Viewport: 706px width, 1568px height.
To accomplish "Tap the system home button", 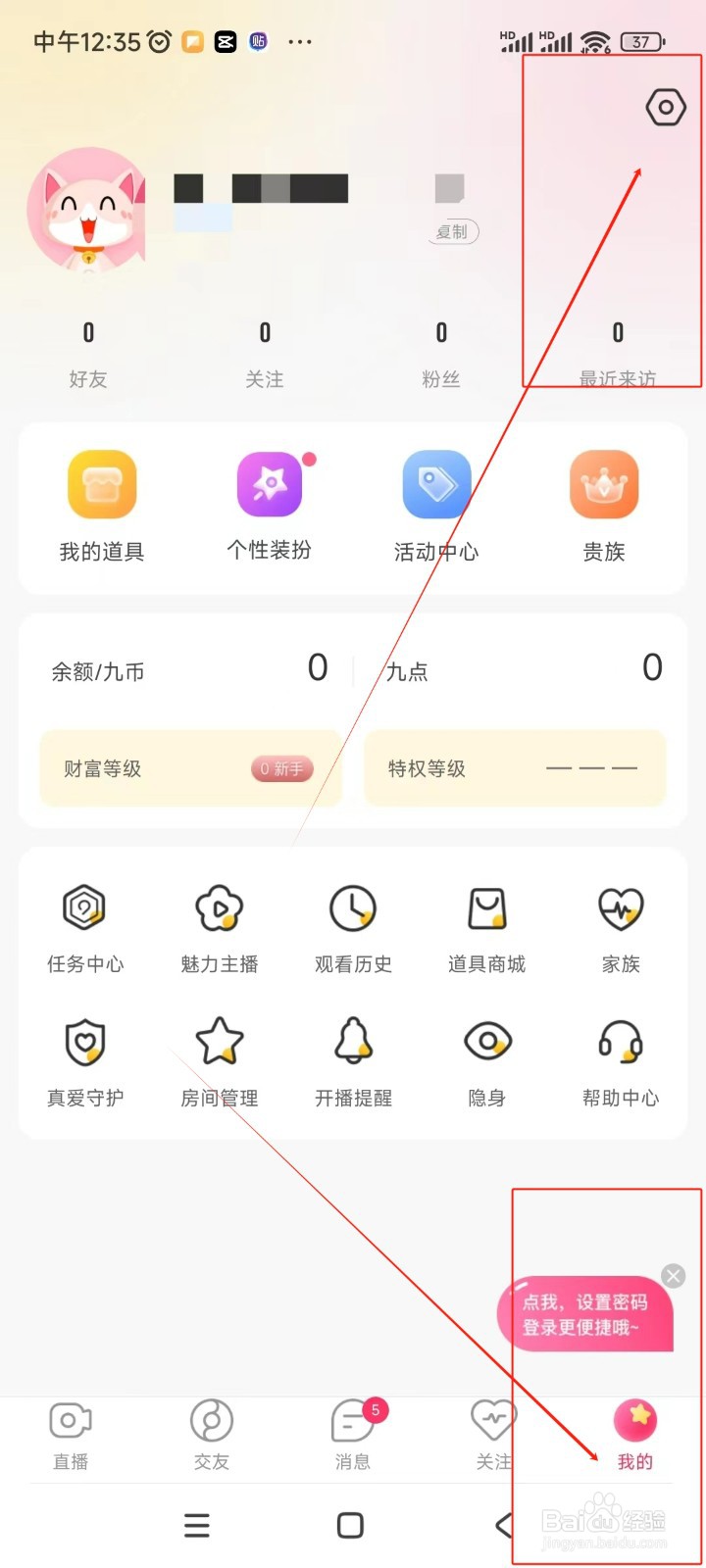I will 350,1525.
